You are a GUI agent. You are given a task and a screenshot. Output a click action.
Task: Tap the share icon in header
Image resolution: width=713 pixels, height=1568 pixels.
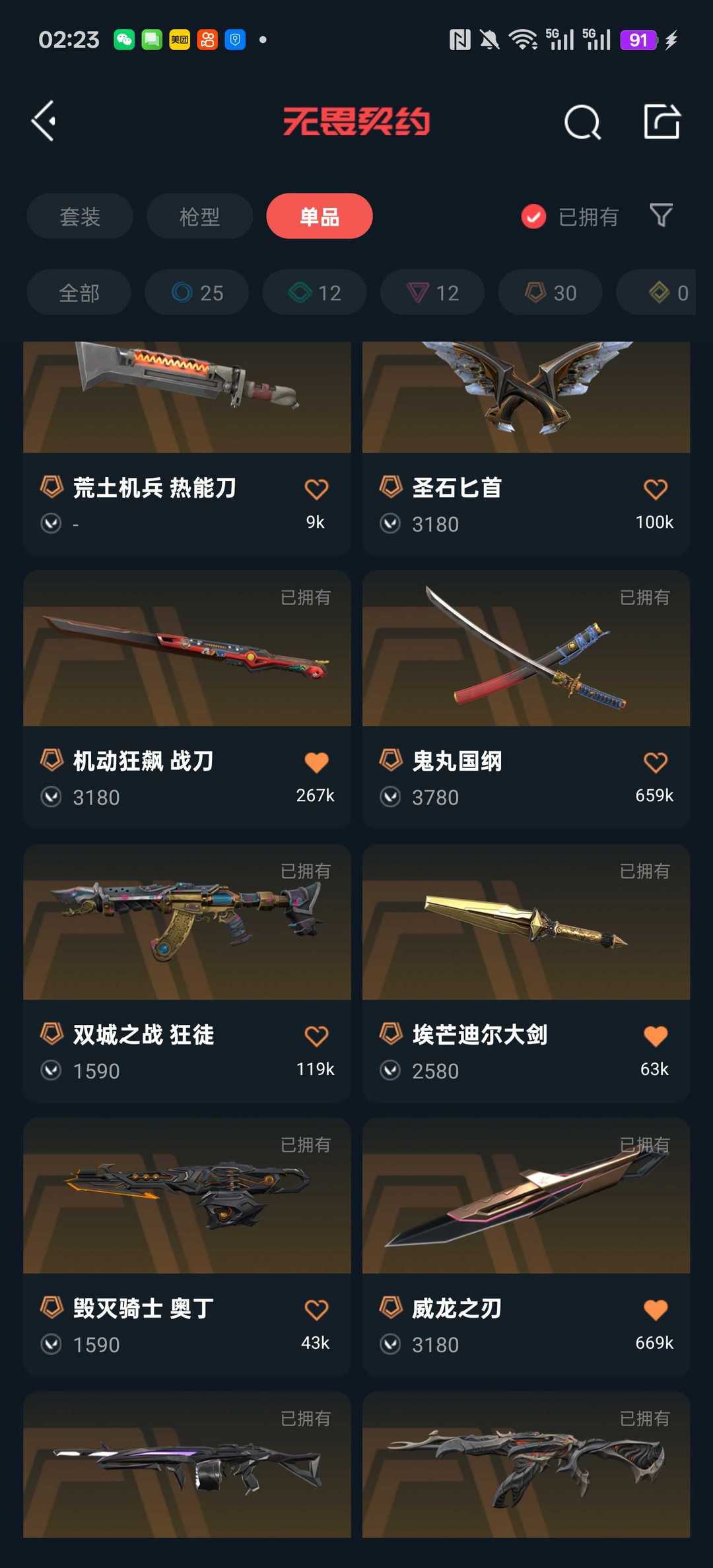tap(662, 121)
